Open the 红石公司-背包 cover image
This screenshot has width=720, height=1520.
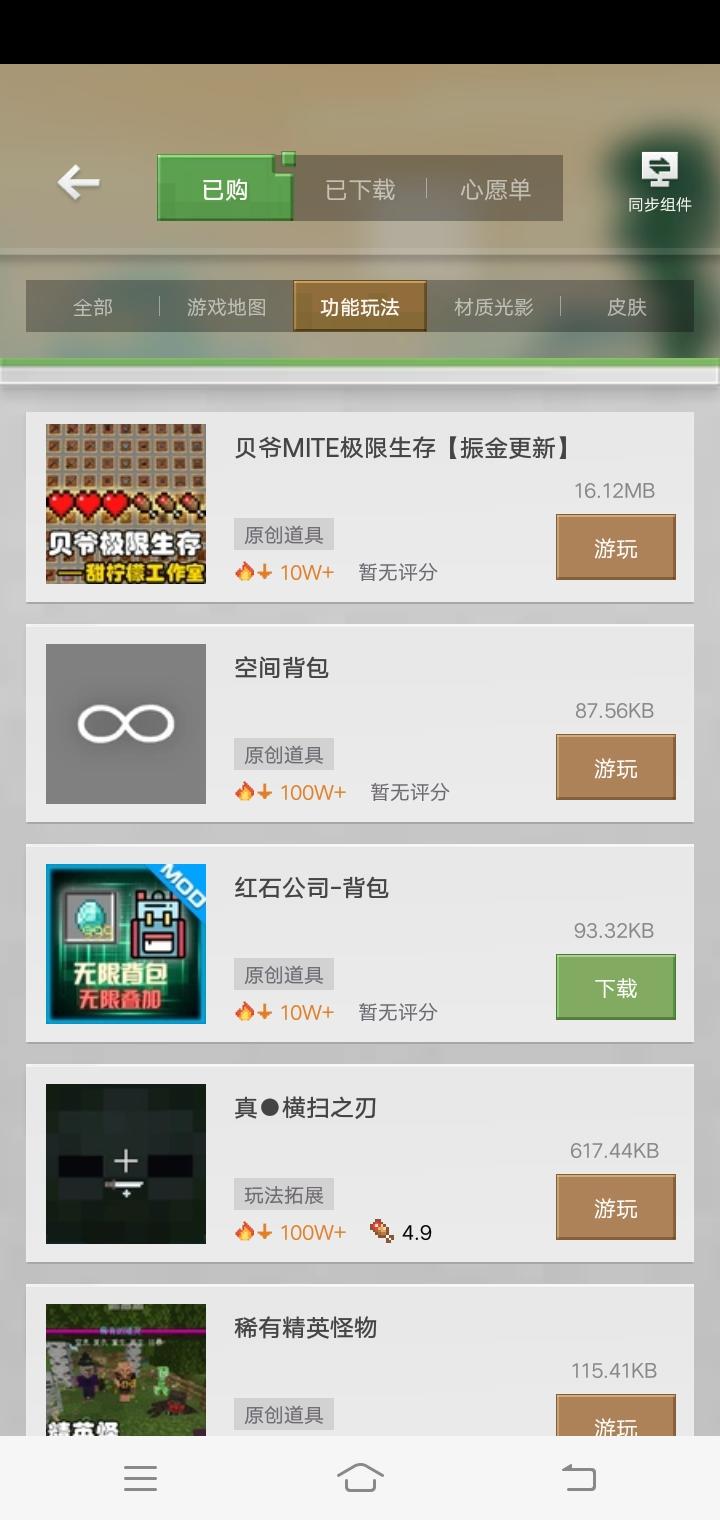(x=126, y=944)
